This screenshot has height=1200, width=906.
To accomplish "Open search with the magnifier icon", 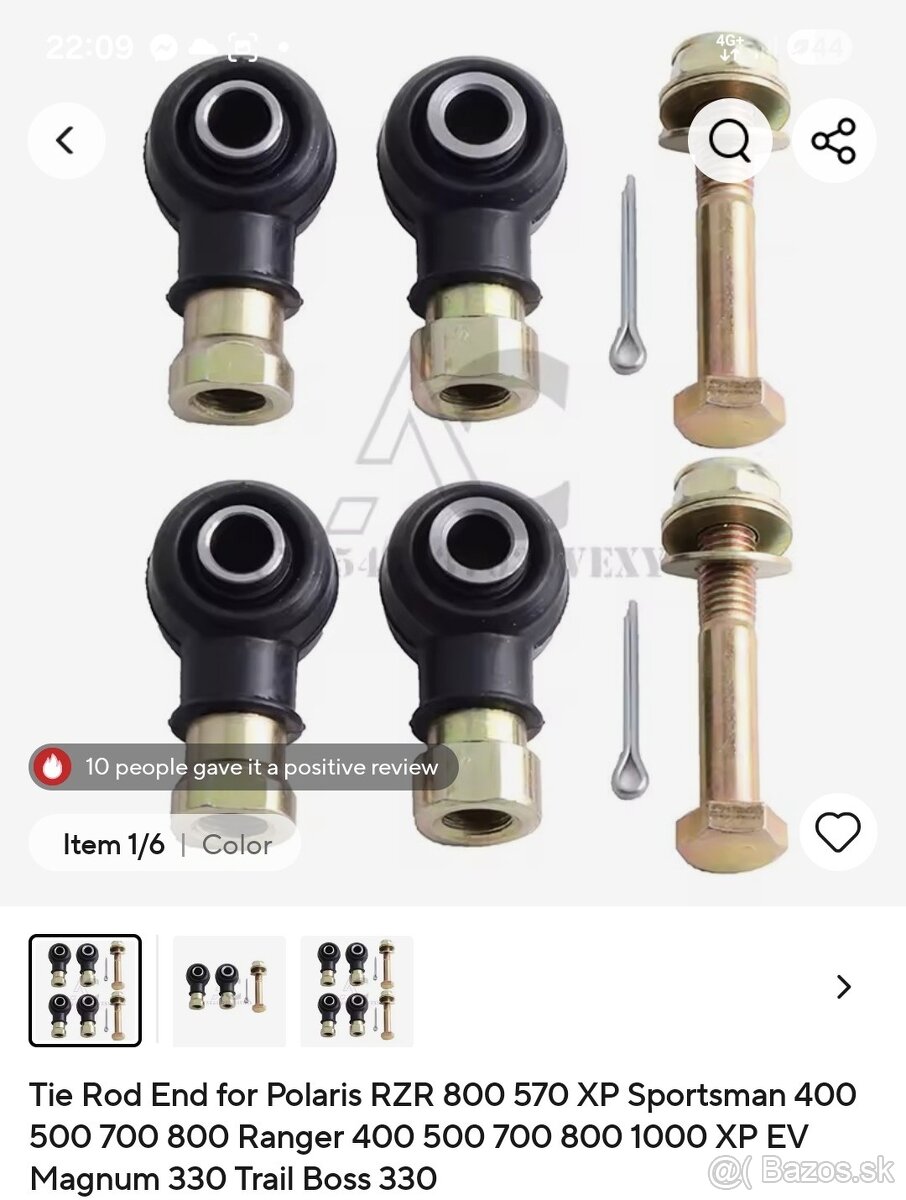I will [730, 141].
